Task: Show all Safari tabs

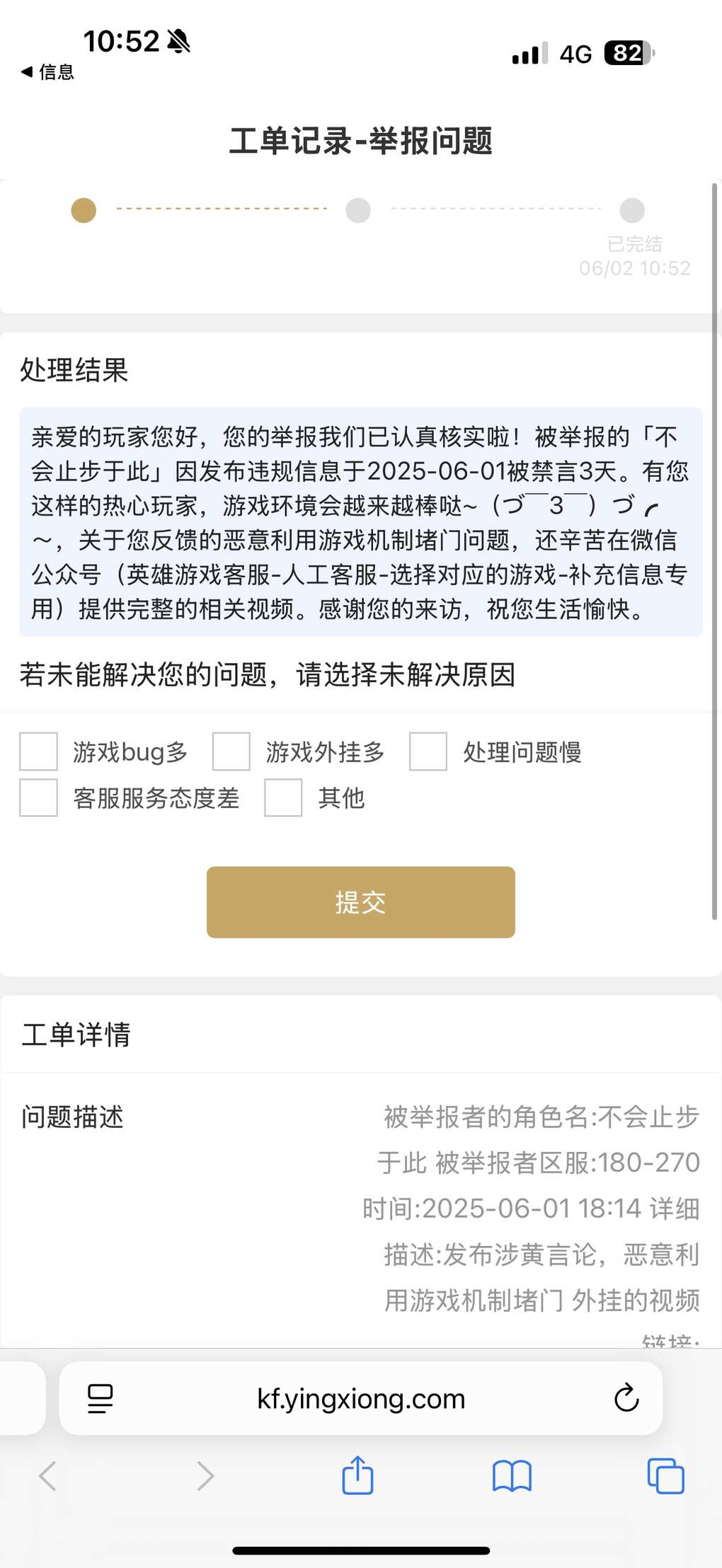Action: [666, 1477]
